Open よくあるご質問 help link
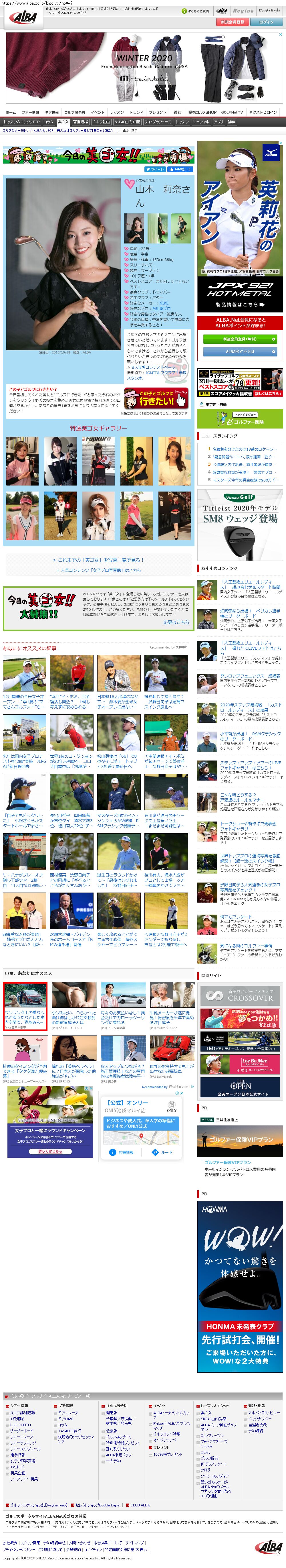 point(196,11)
